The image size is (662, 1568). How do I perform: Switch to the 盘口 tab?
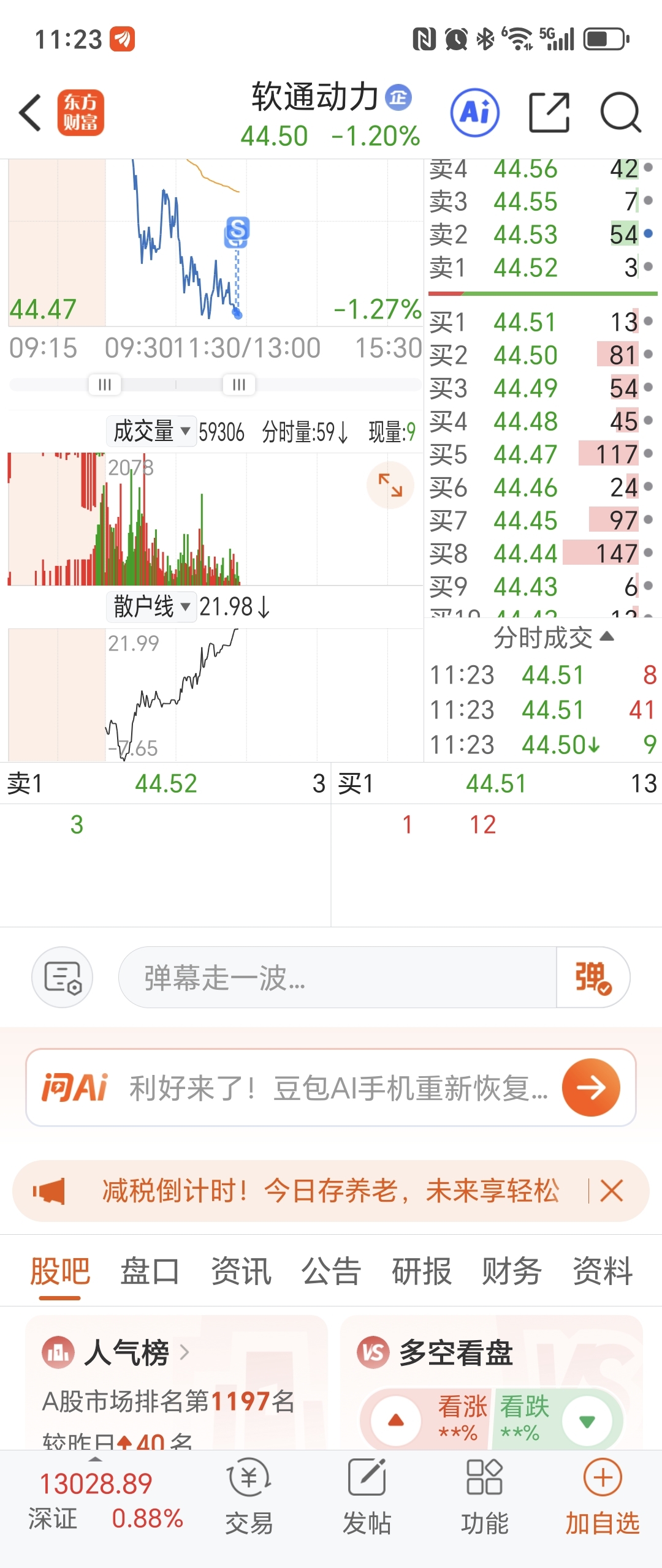click(x=150, y=1272)
